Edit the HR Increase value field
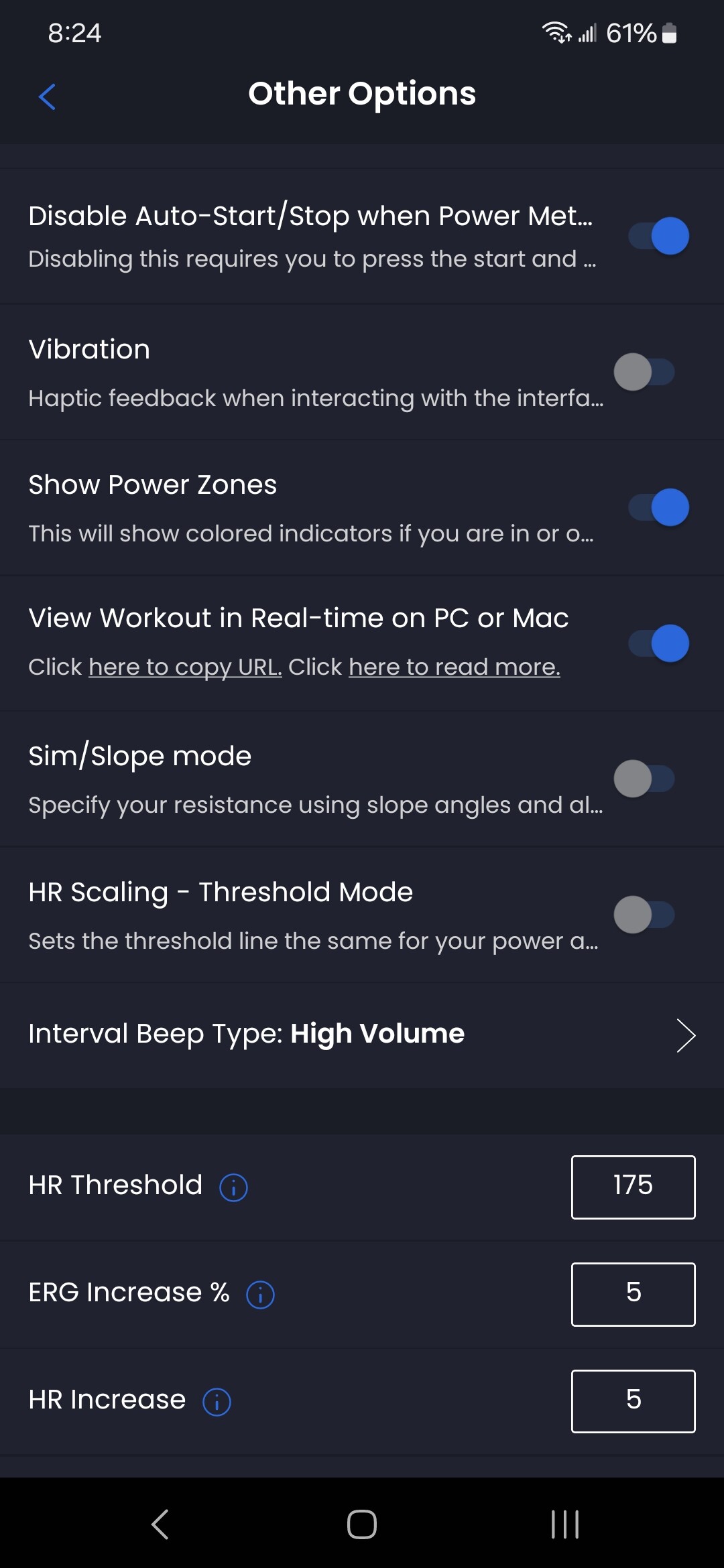 (x=633, y=1401)
